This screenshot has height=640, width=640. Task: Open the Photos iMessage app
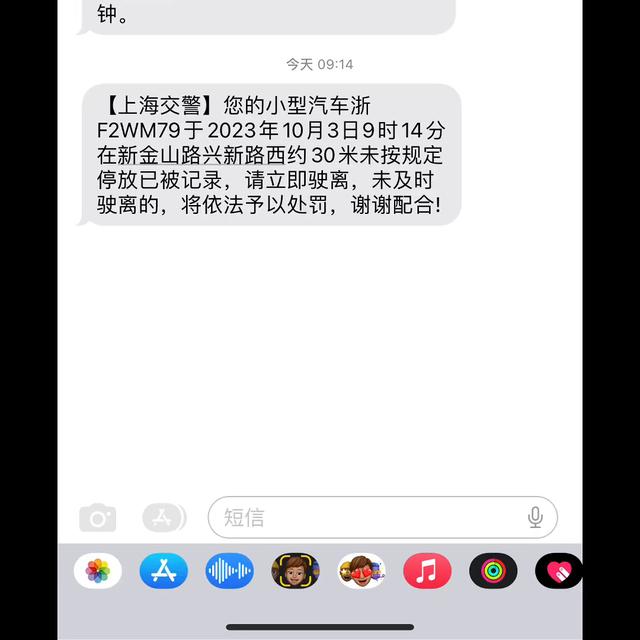pos(98,571)
